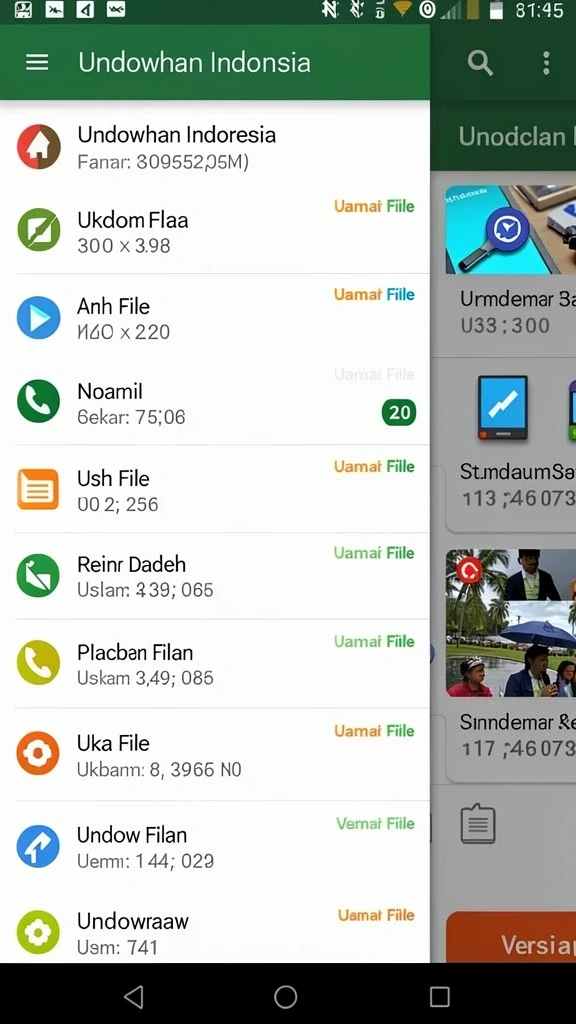Select the Ush File entry
Image resolution: width=576 pixels, height=1024 pixels.
tap(215, 489)
